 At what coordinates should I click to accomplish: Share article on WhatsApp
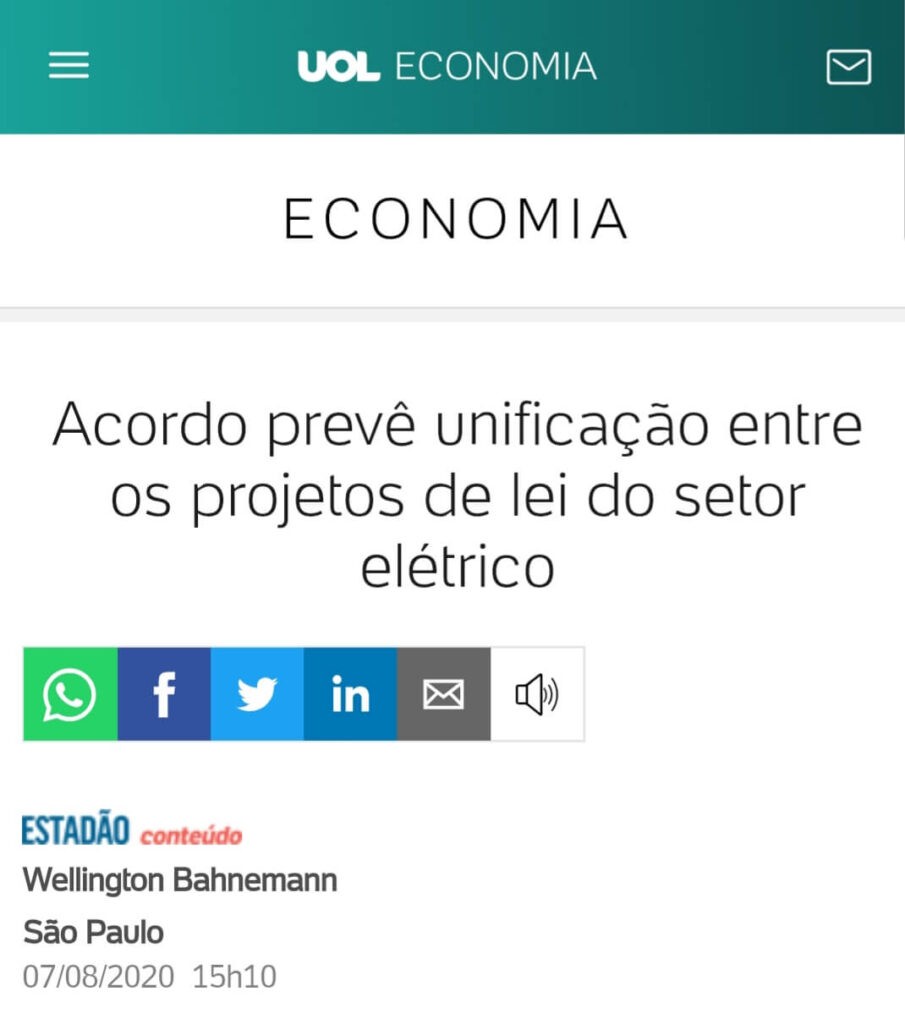coord(70,694)
